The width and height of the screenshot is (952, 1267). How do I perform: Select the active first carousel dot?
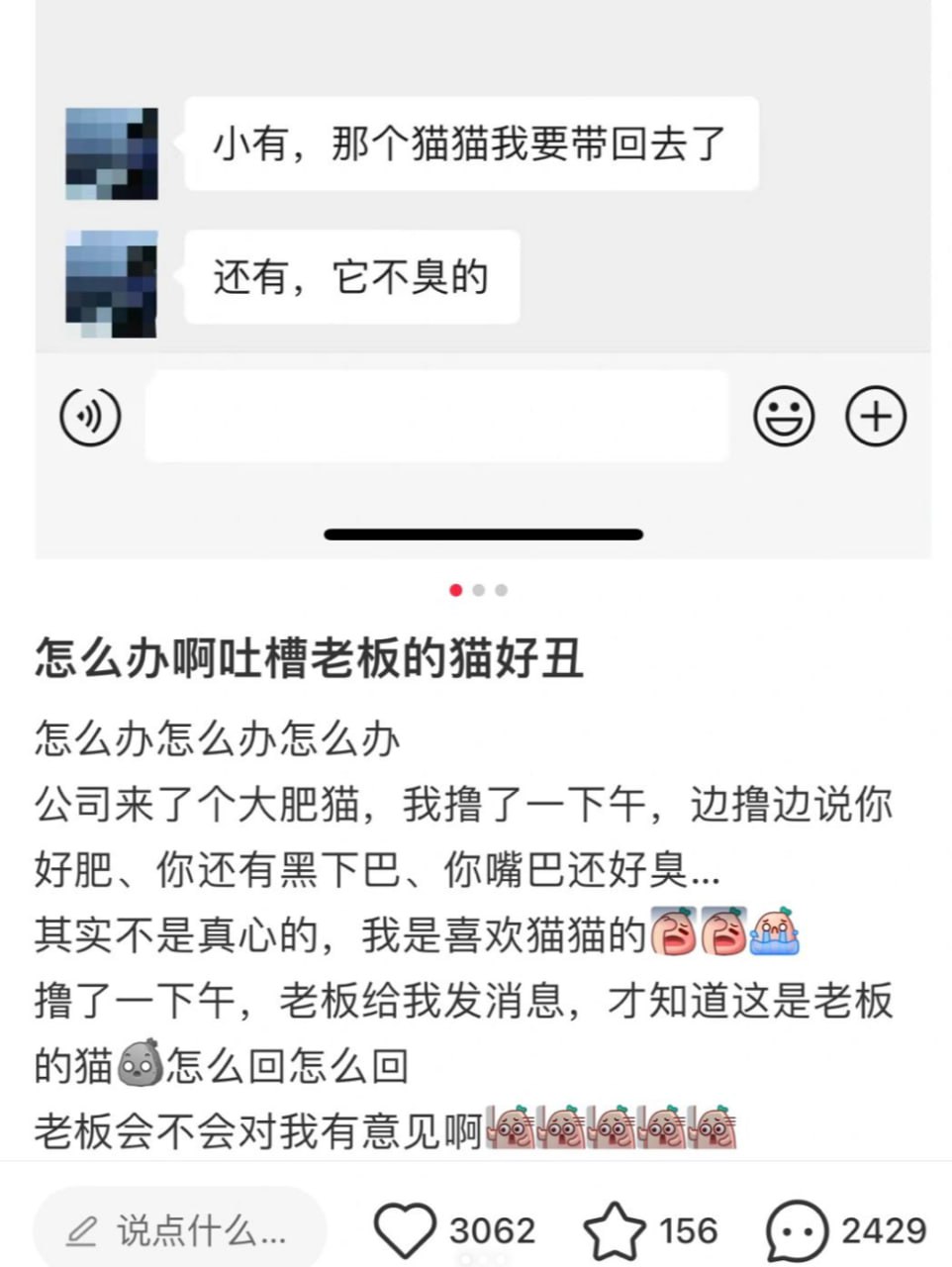pos(456,590)
